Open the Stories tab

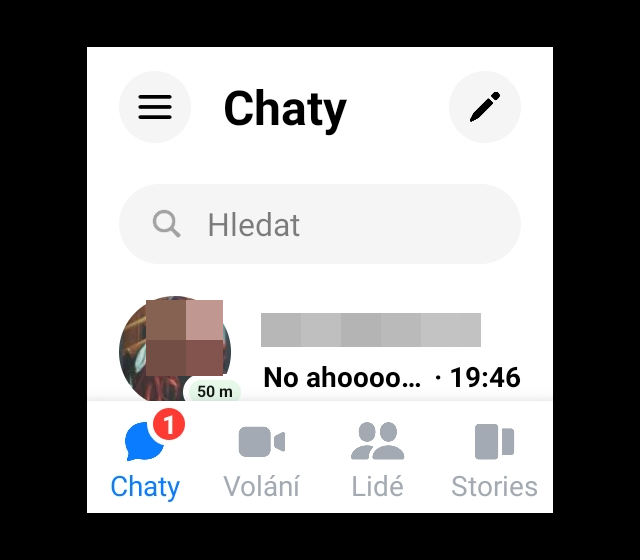click(494, 460)
